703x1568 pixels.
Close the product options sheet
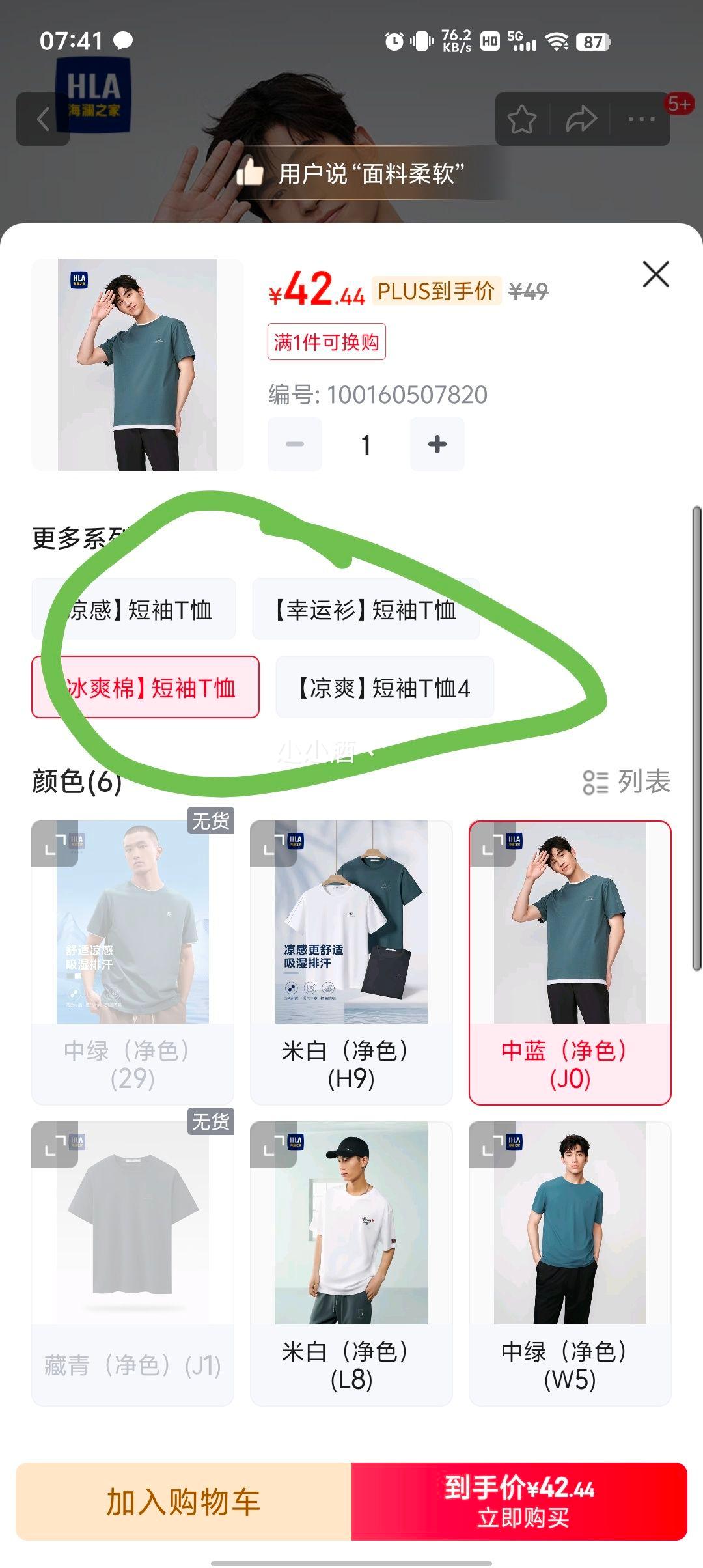click(x=655, y=274)
